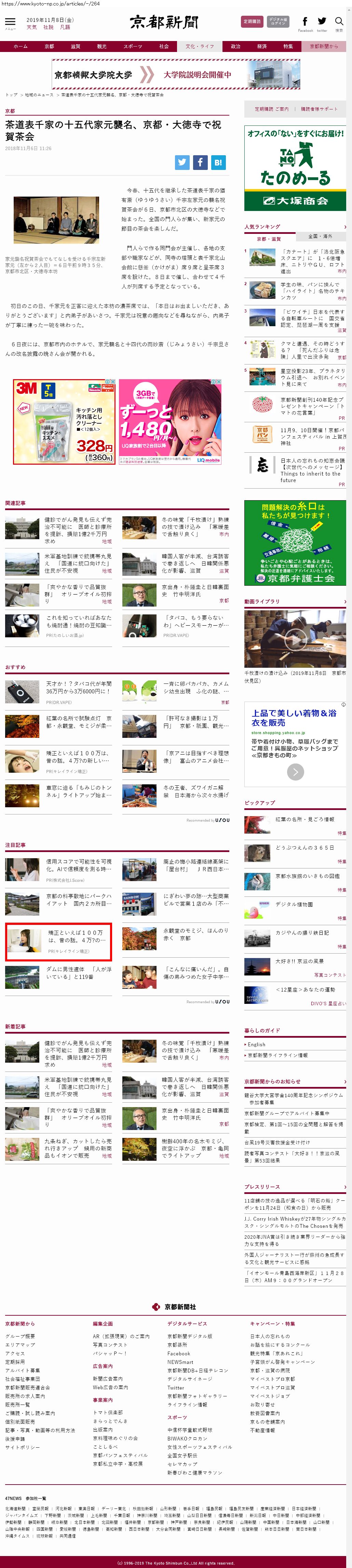This screenshot has width=352, height=1568.
Task: Open the 京都情報大学院大学 banner ad
Action: [176, 74]
